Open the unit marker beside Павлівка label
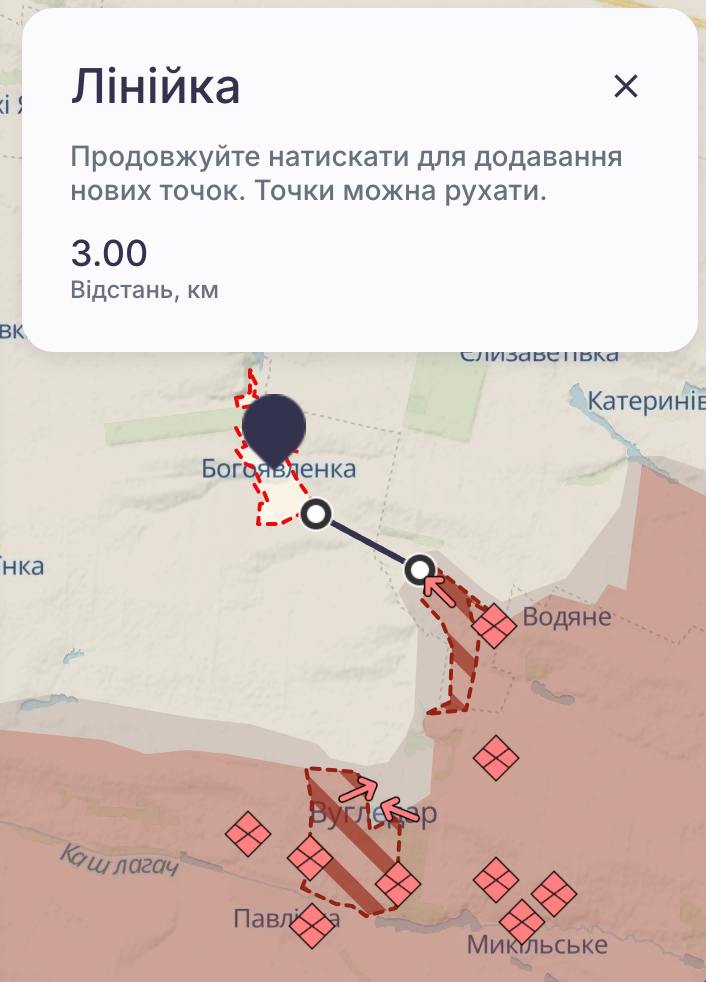706x982 pixels. (x=313, y=924)
